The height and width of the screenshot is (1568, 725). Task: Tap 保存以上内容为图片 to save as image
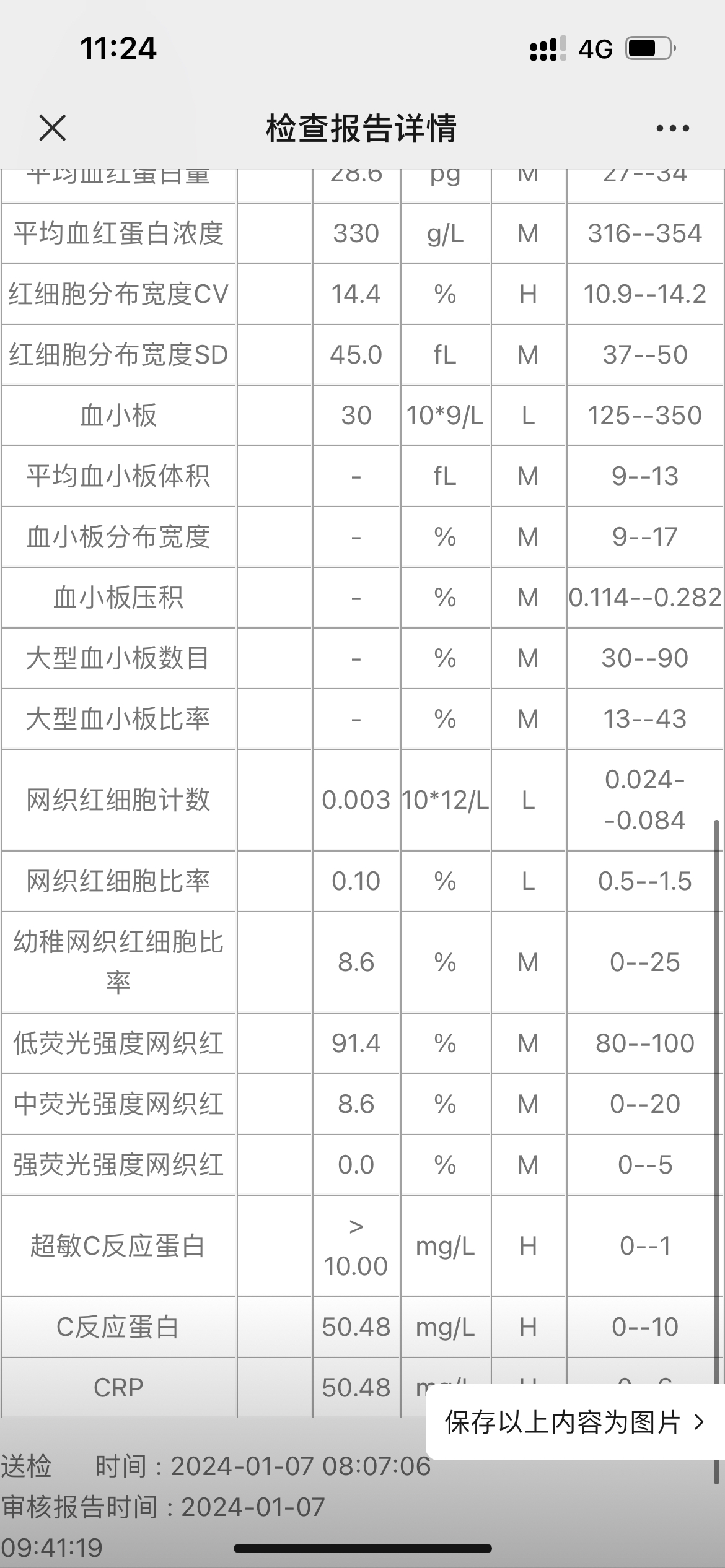click(574, 1422)
